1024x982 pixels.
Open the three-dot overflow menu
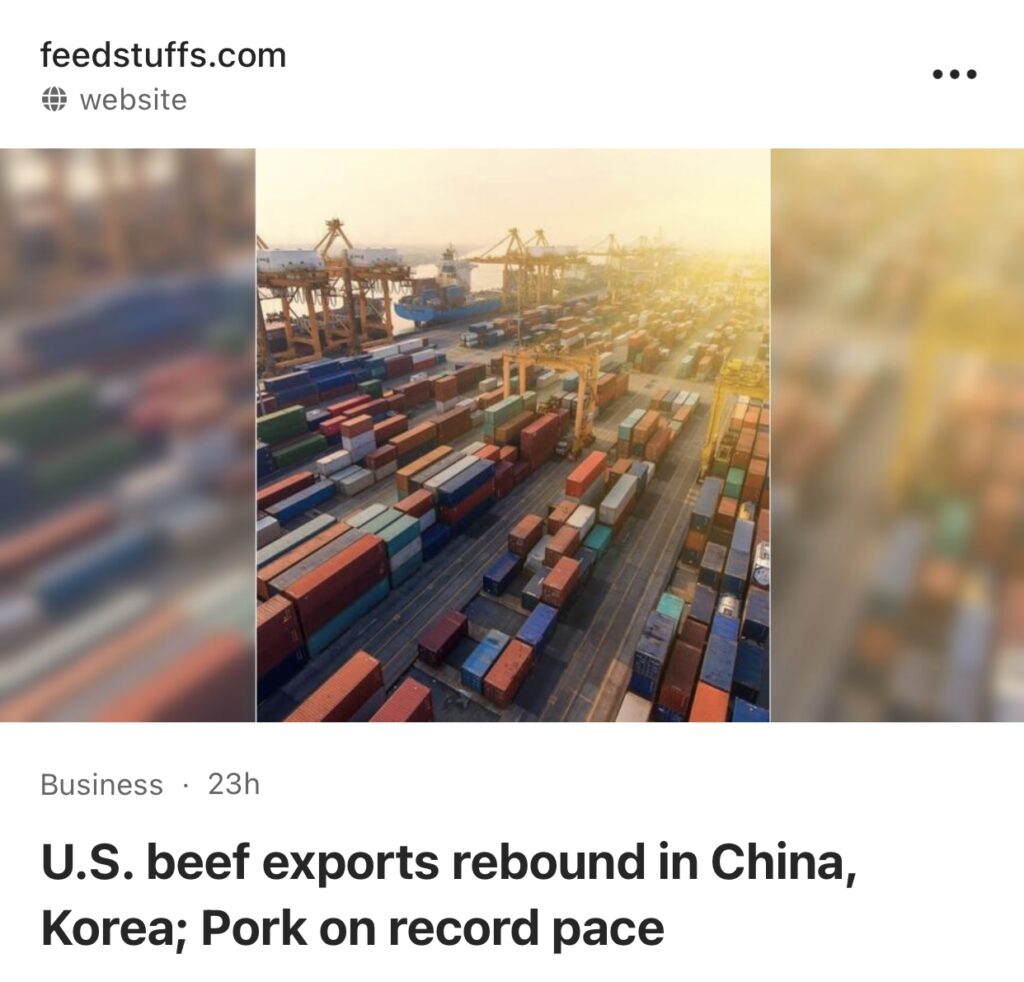click(x=953, y=74)
